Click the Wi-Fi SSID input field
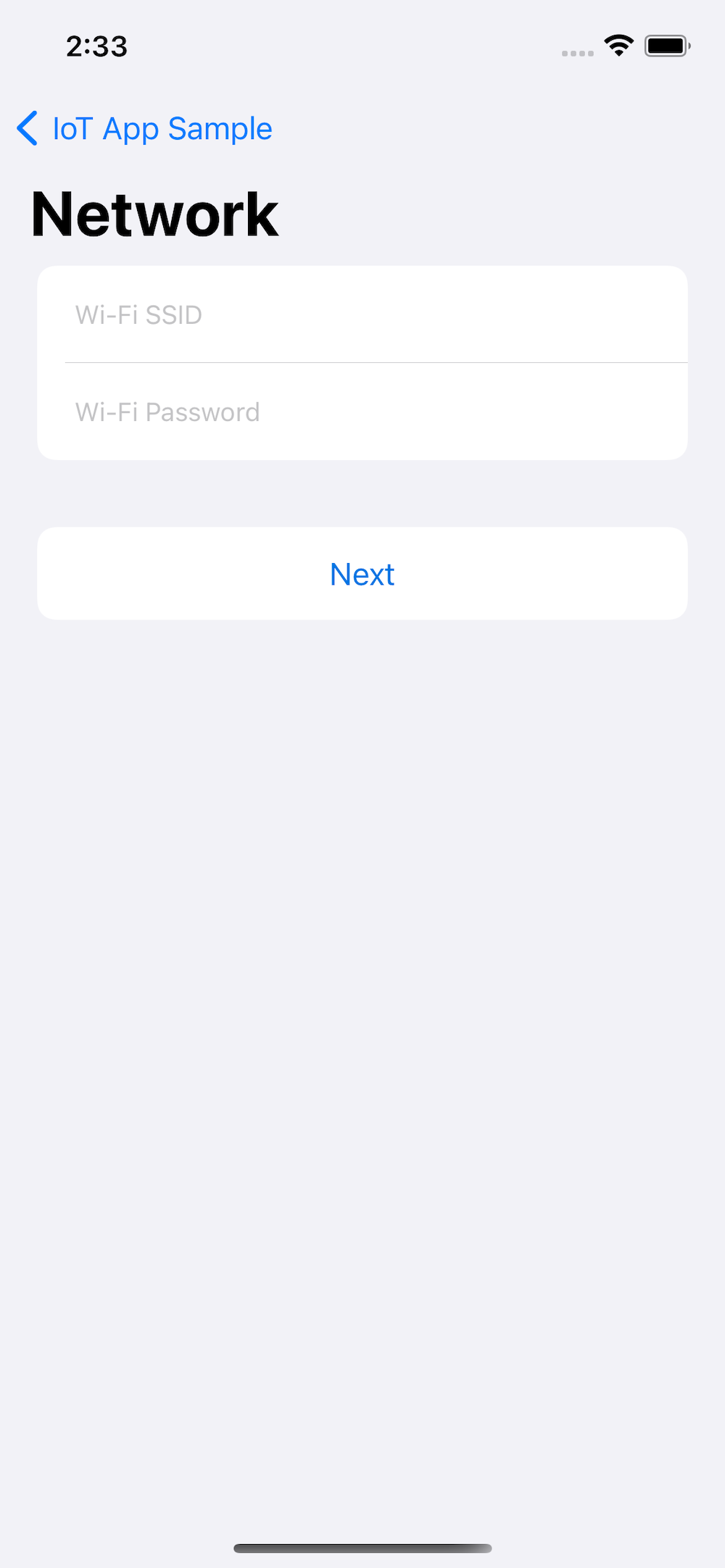Viewport: 725px width, 1568px height. pos(362,314)
